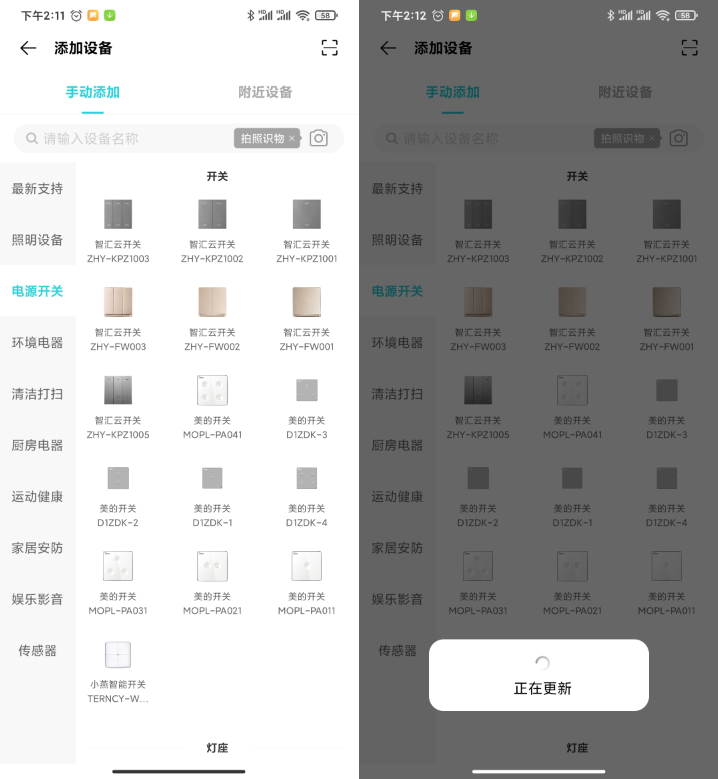Open camera recognition icon on the left screen

click(x=319, y=139)
